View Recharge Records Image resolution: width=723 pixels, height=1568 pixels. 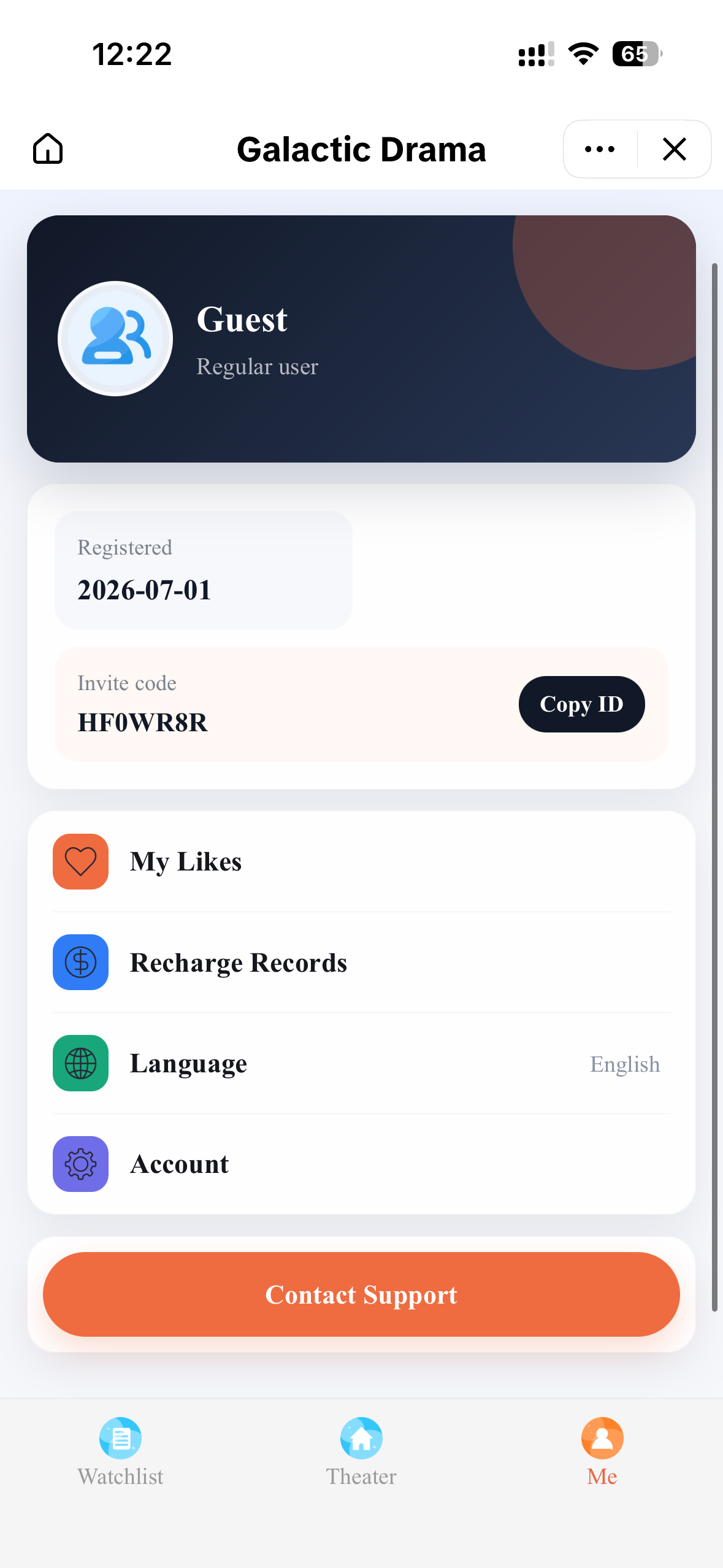[361, 962]
